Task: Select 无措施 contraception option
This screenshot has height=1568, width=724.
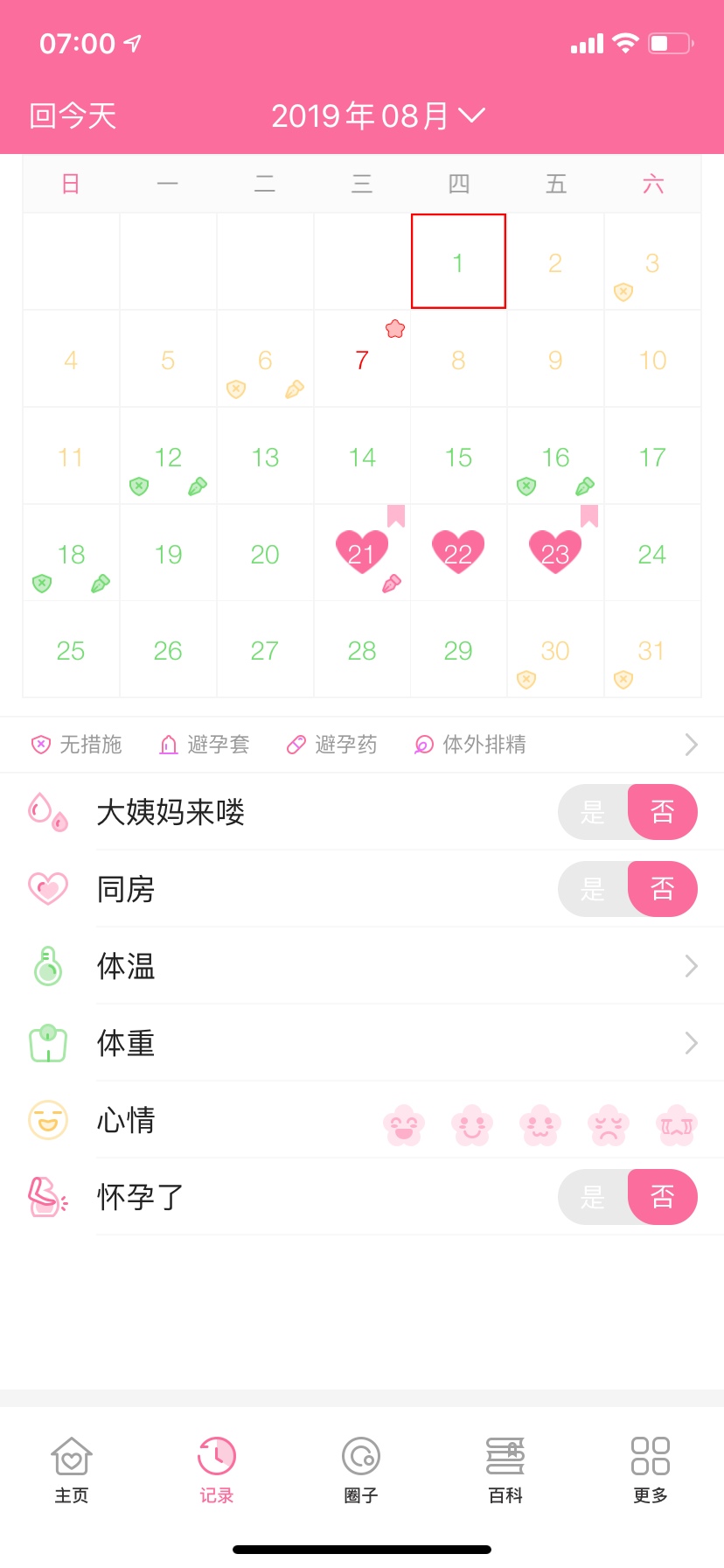Action: [x=77, y=745]
